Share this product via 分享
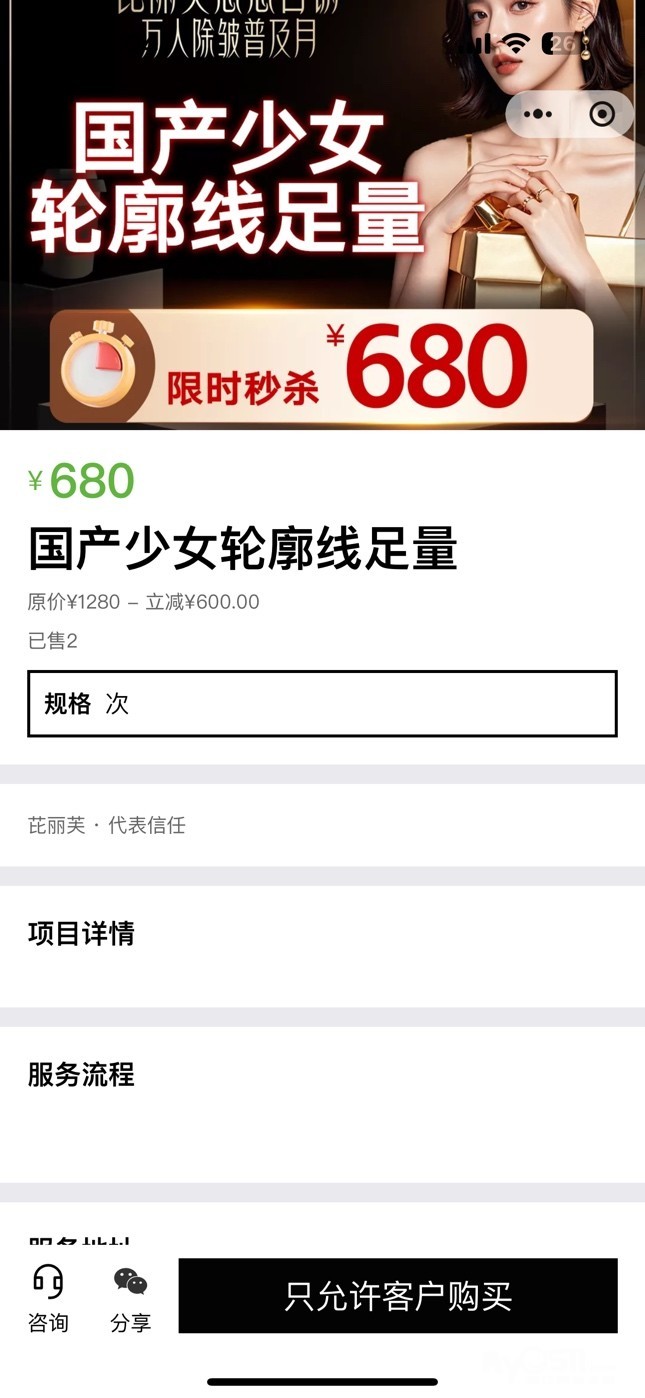The image size is (645, 1398). 130,1297
